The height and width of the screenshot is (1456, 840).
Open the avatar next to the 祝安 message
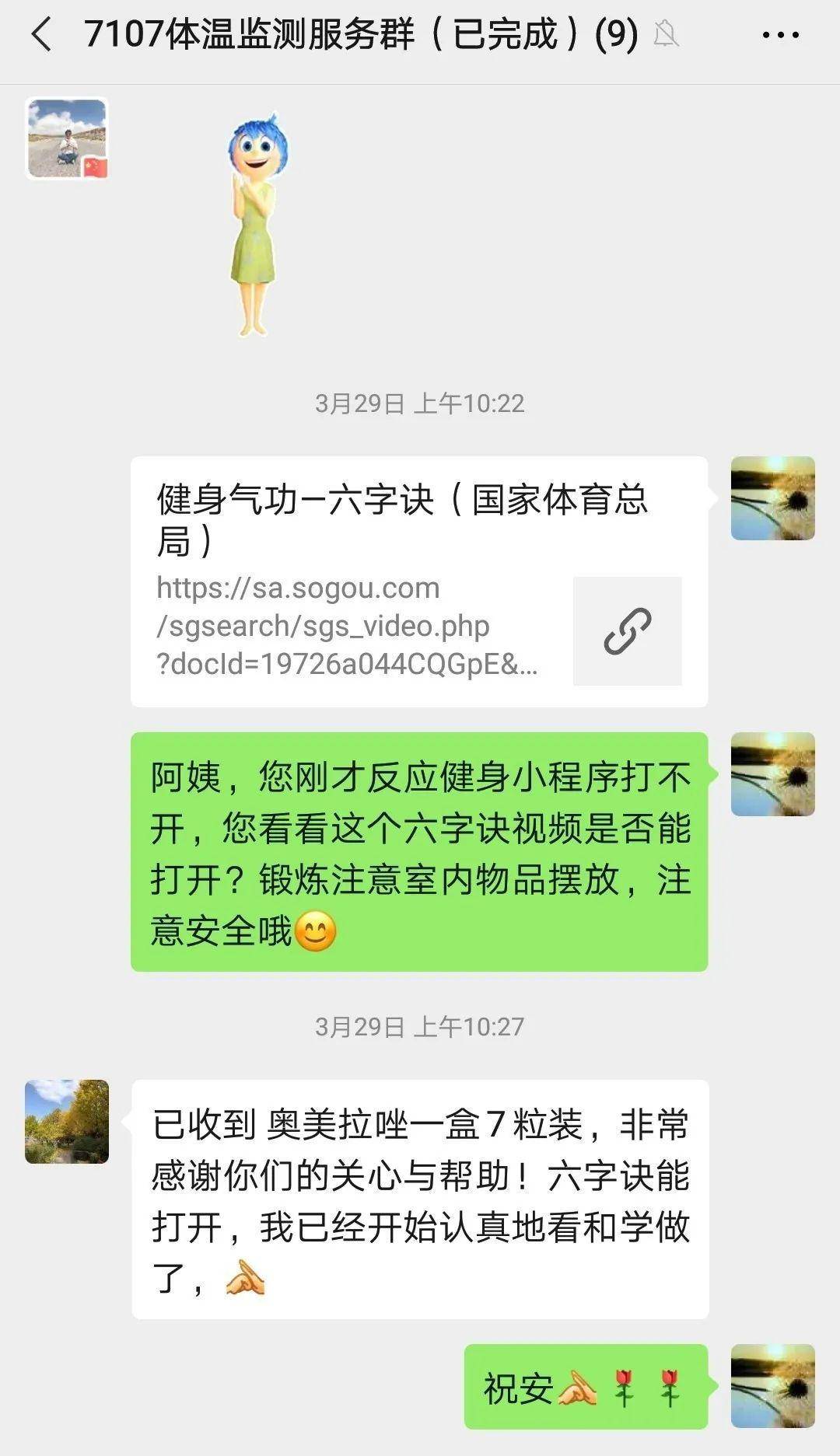click(772, 1386)
